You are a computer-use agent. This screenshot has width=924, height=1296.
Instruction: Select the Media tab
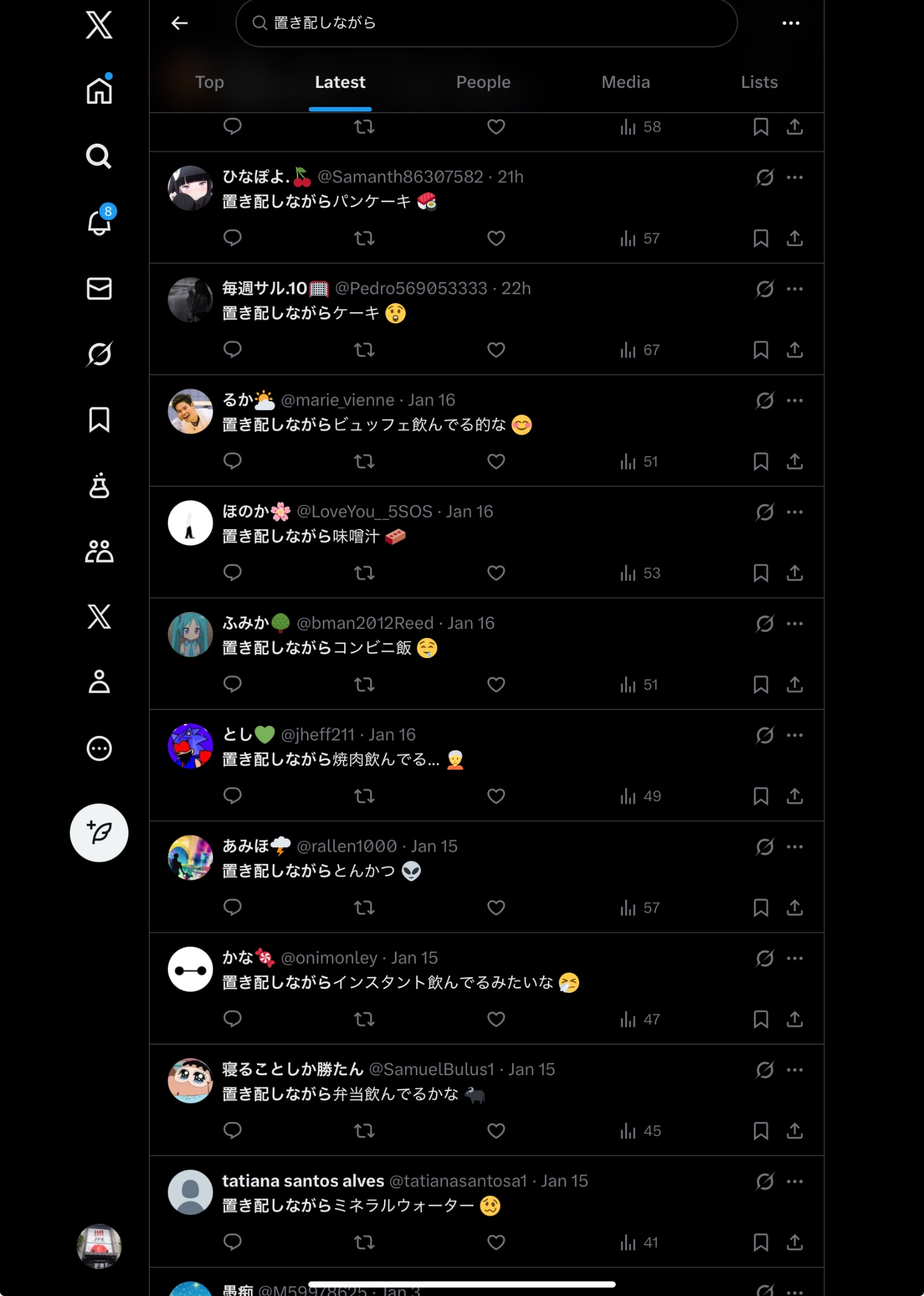(x=625, y=82)
